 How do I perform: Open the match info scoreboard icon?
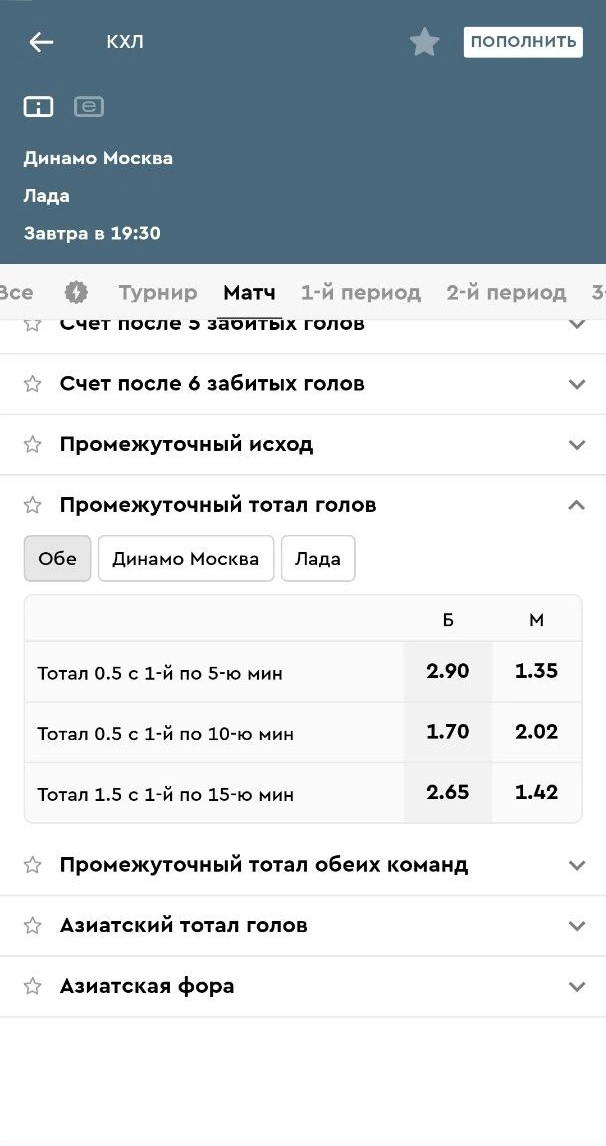point(38,106)
